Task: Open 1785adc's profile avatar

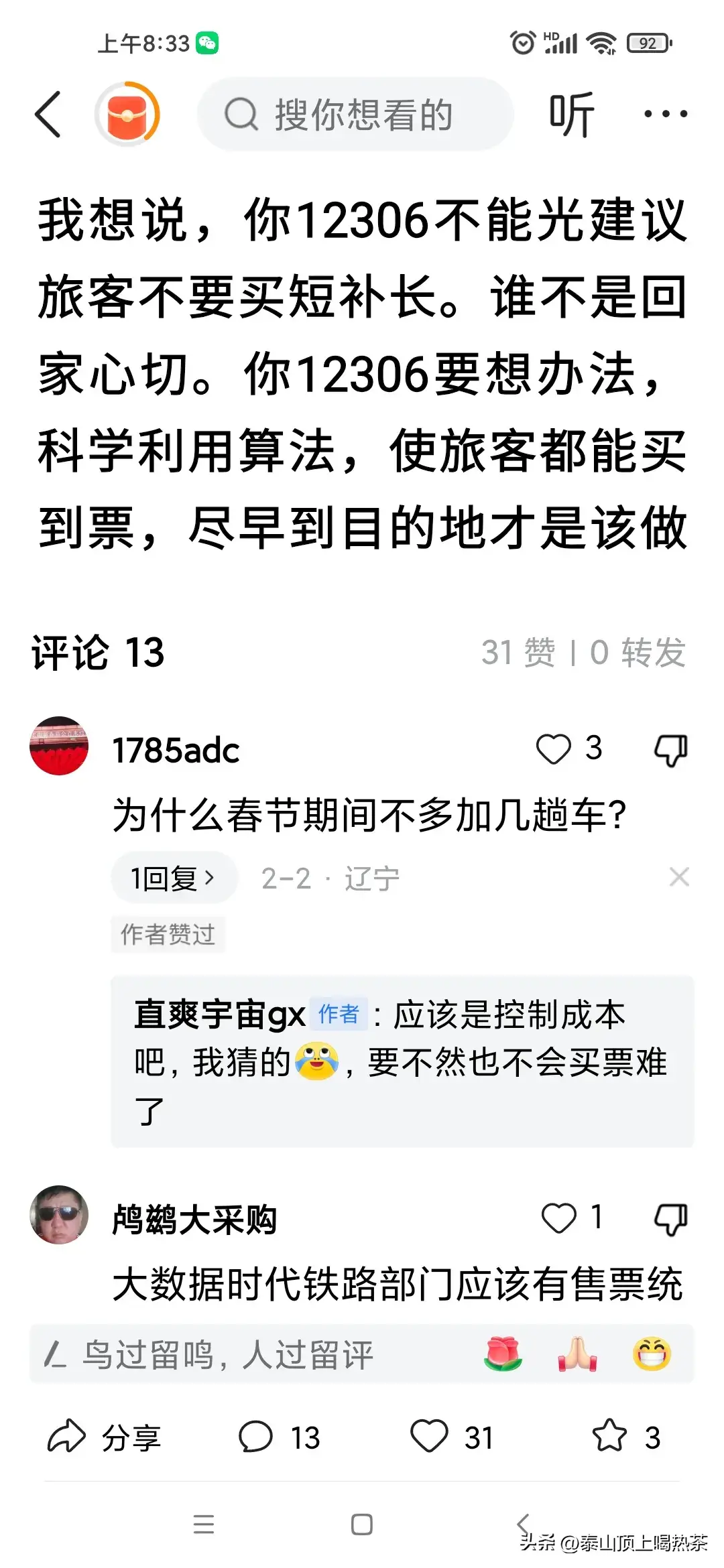Action: point(59,746)
